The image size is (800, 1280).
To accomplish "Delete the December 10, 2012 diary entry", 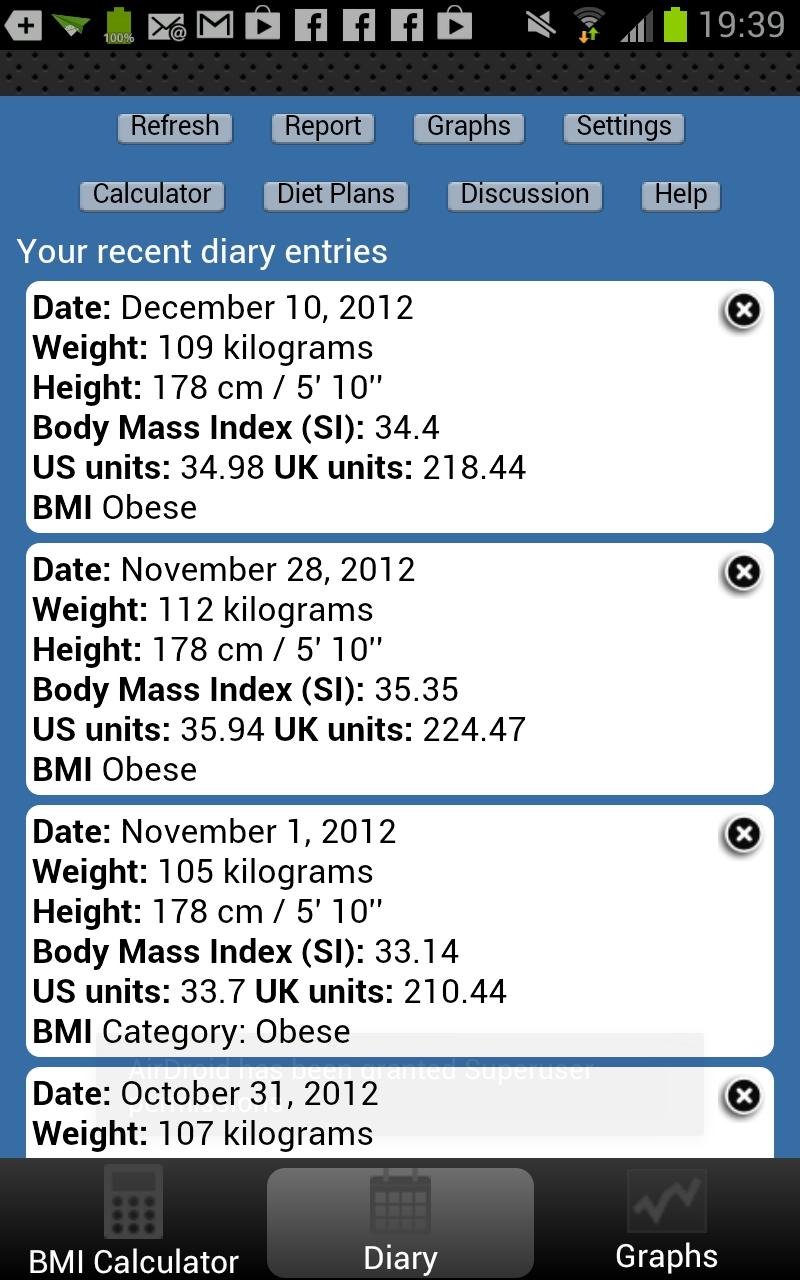I will click(743, 310).
